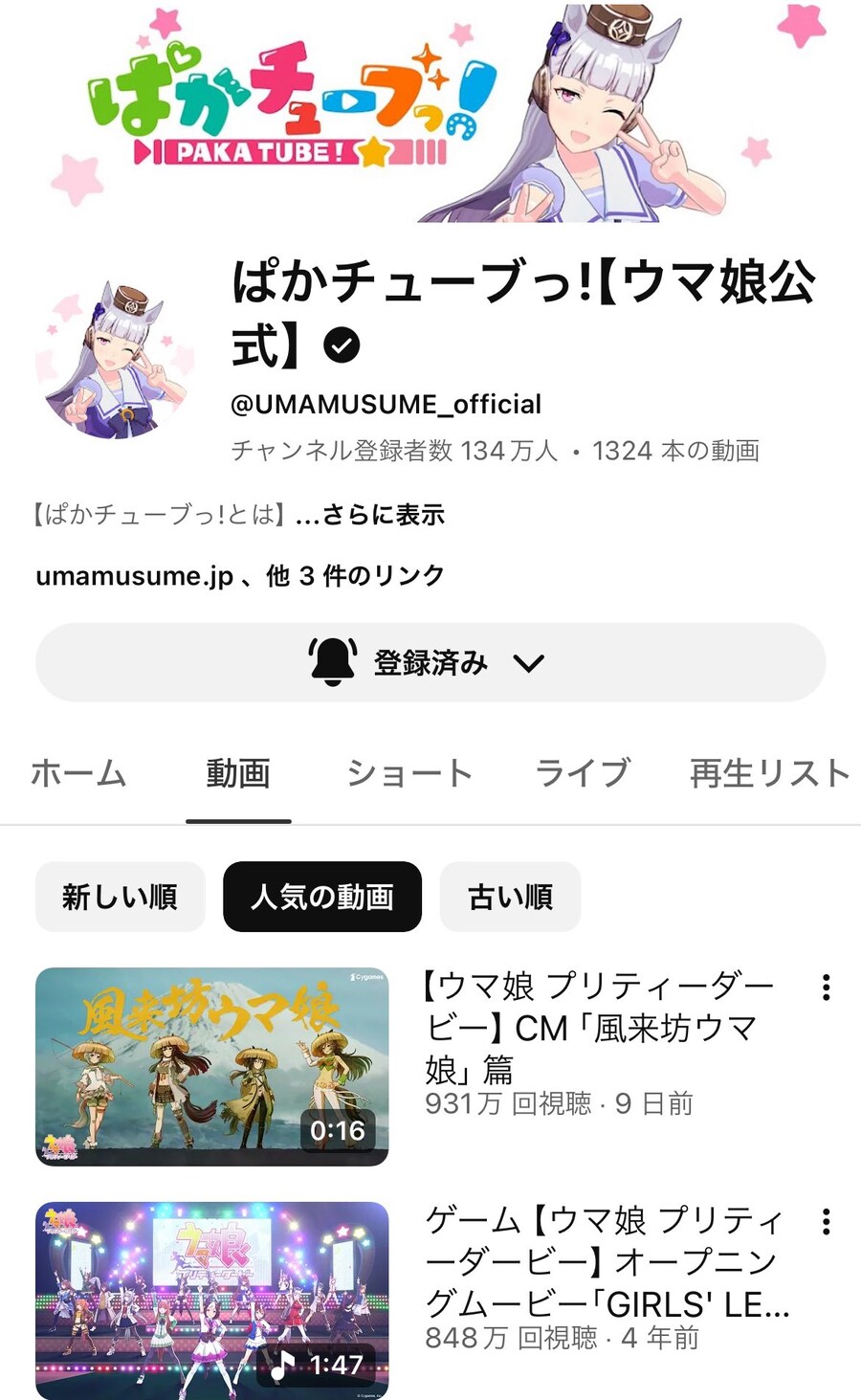
Task: Select the 動画 tab
Action: click(x=238, y=773)
